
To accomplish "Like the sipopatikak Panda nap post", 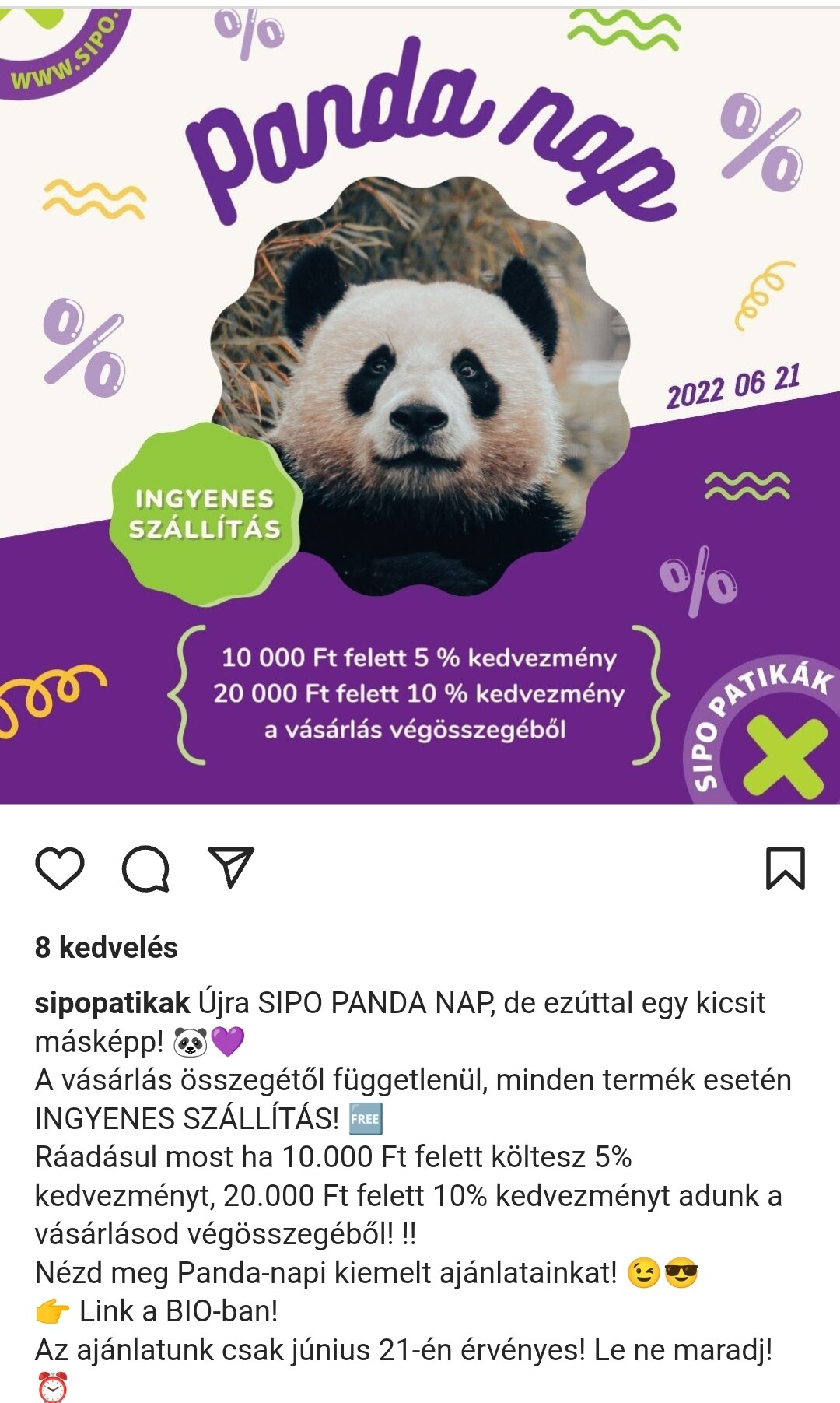I will 60,868.
